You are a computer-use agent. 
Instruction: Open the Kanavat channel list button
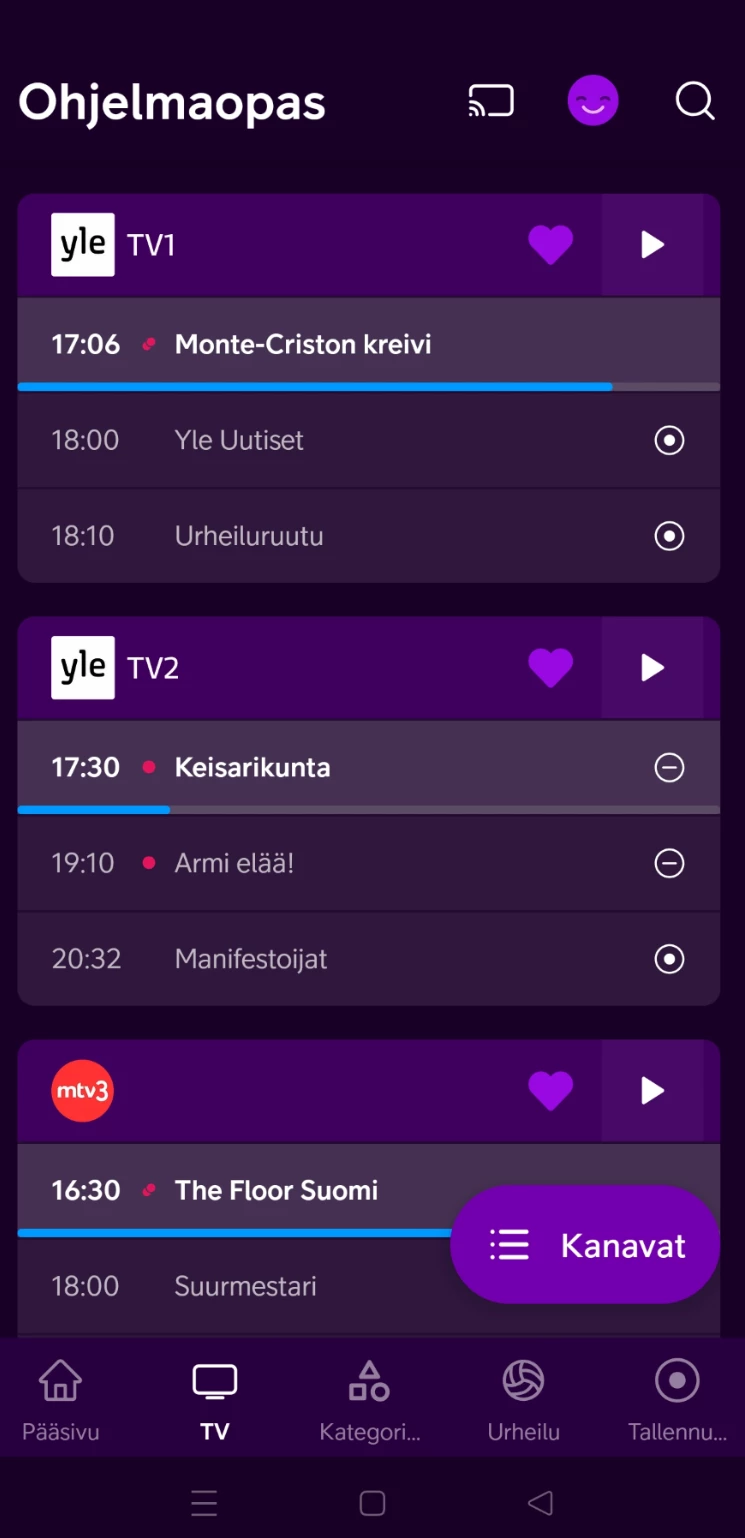(x=585, y=1245)
